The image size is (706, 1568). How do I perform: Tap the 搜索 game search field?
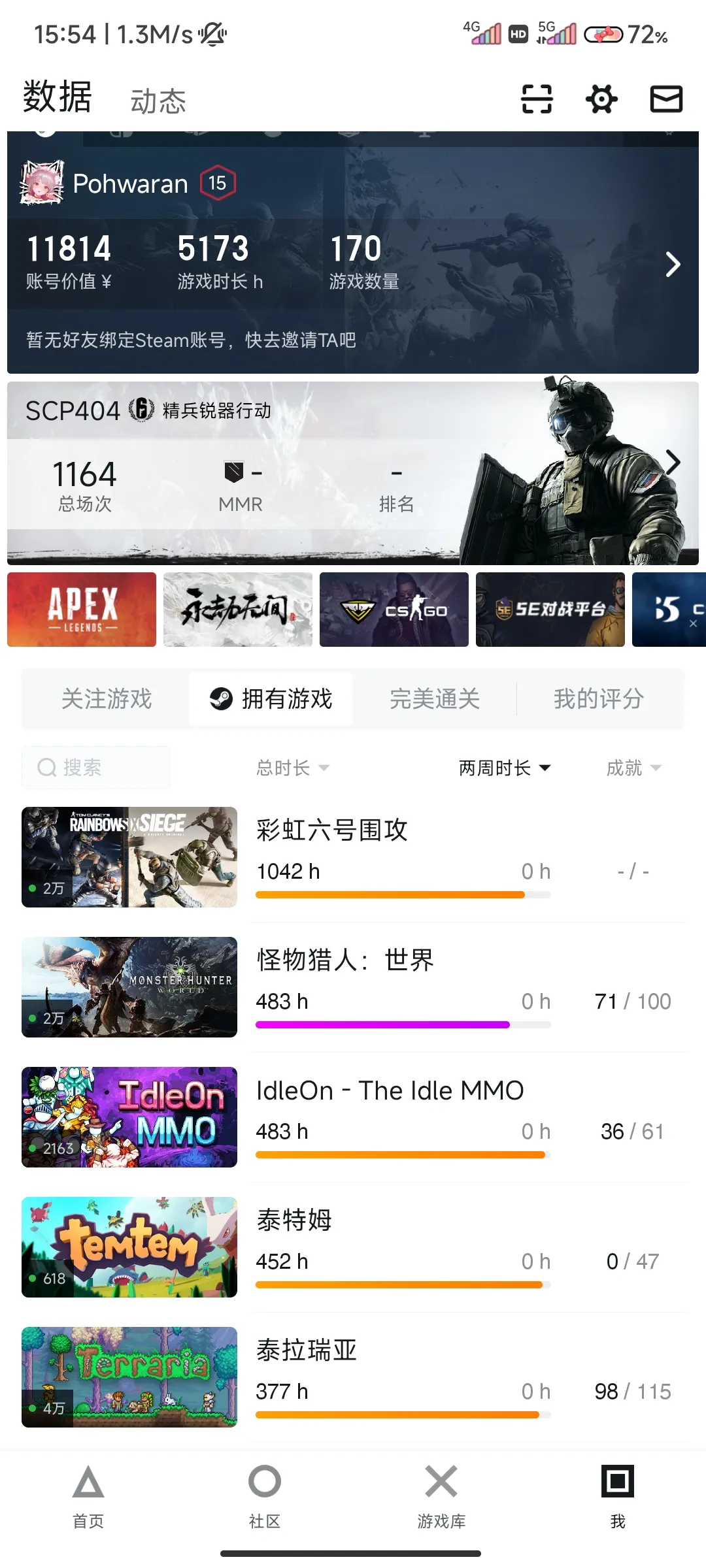pos(96,768)
